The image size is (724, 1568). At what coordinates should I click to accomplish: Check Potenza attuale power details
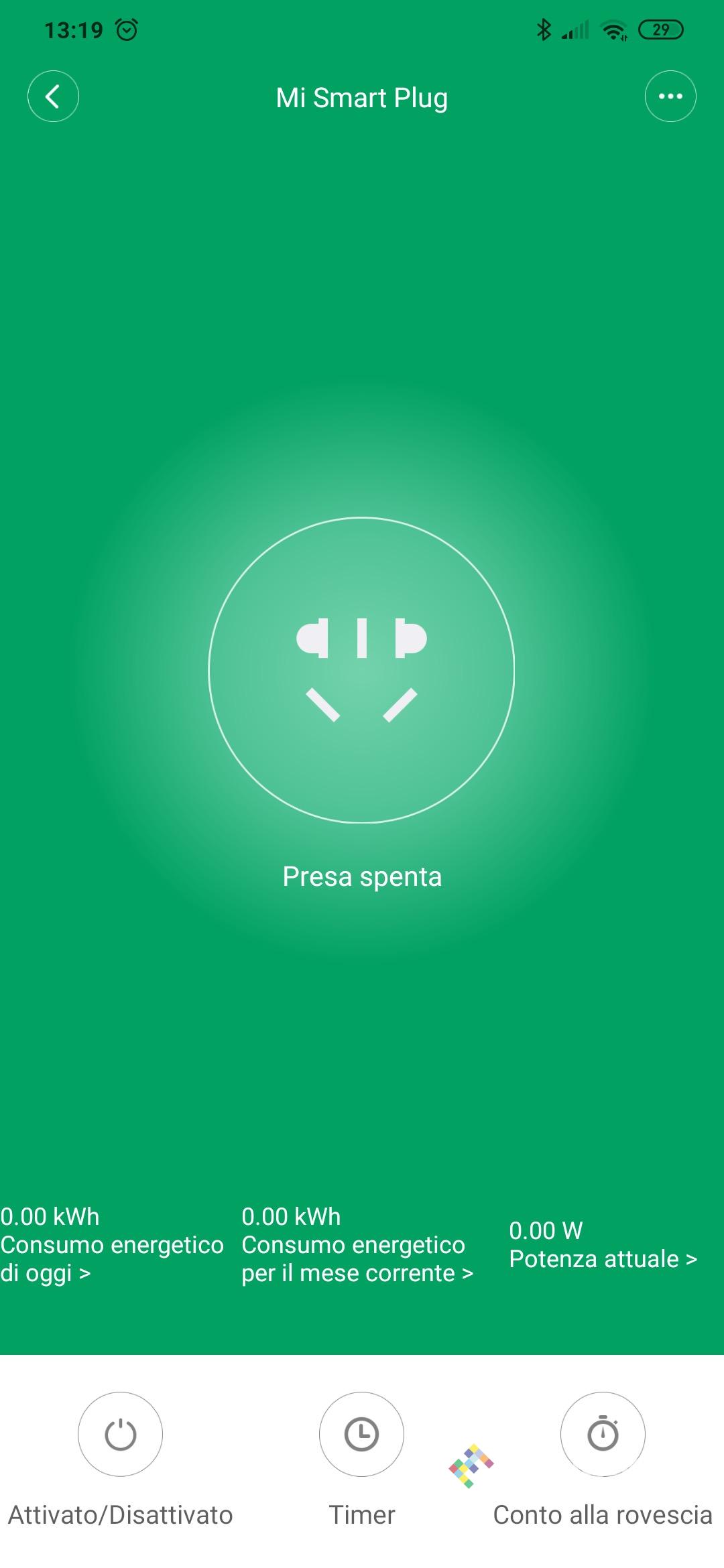pos(603,1245)
